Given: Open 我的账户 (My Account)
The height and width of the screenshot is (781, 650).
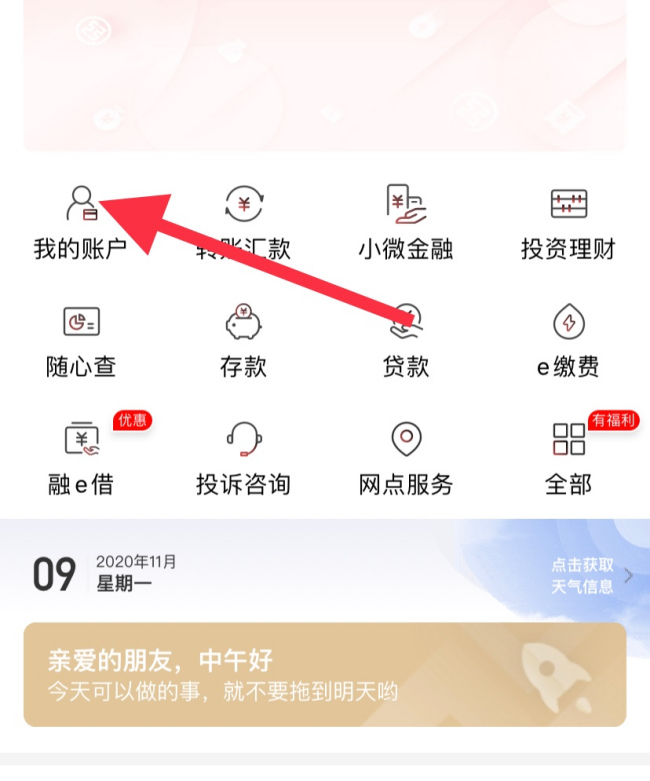Looking at the screenshot, I should point(80,222).
